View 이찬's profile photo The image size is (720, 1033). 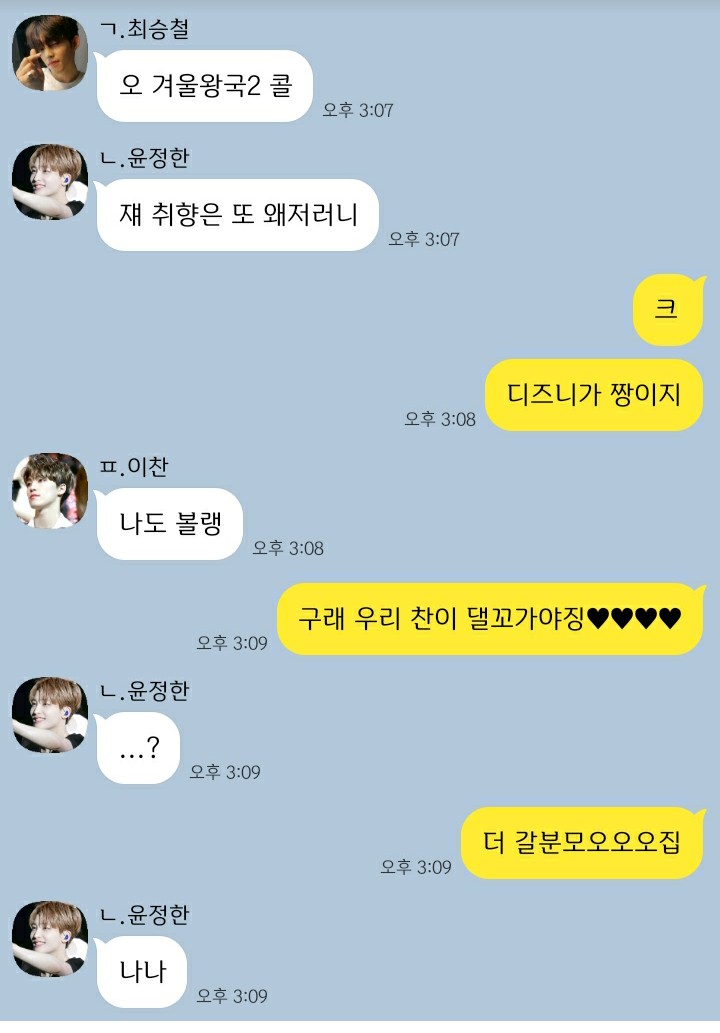(50, 490)
